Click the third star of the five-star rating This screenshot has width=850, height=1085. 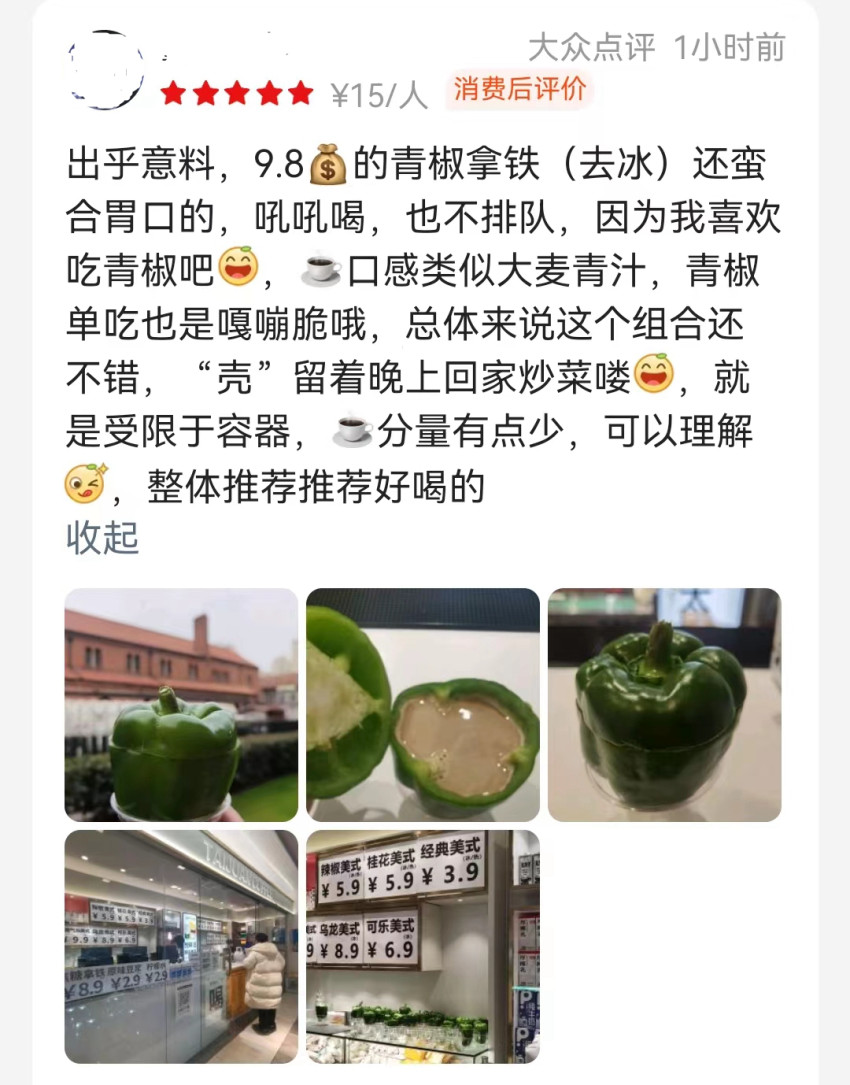pyautogui.click(x=238, y=93)
